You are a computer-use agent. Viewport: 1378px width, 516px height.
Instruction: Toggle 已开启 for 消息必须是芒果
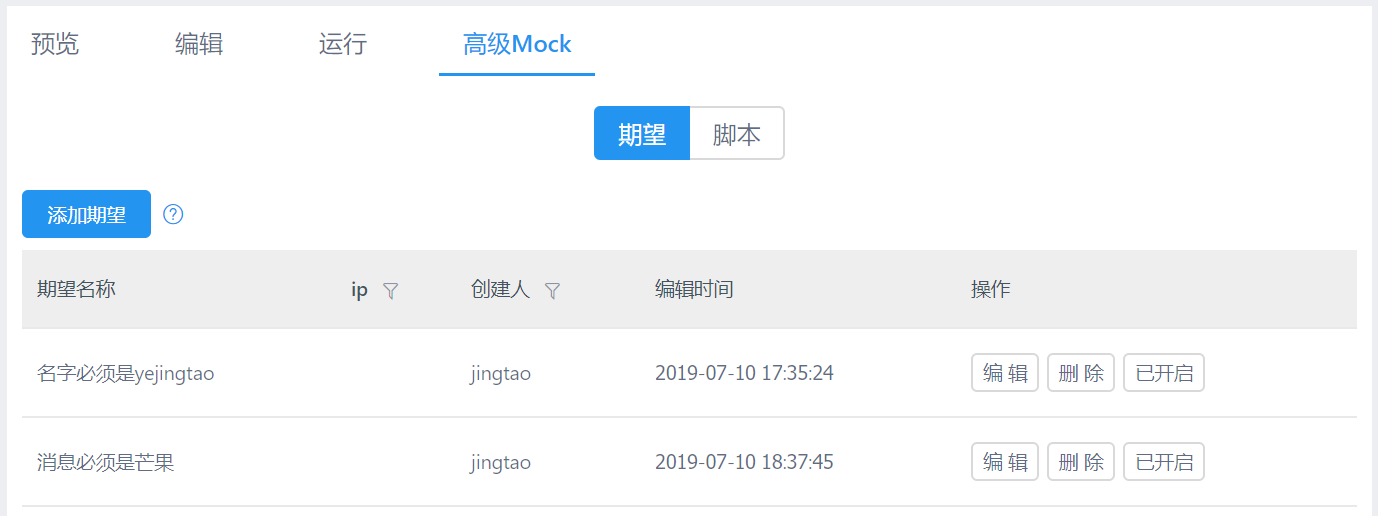pos(1164,462)
